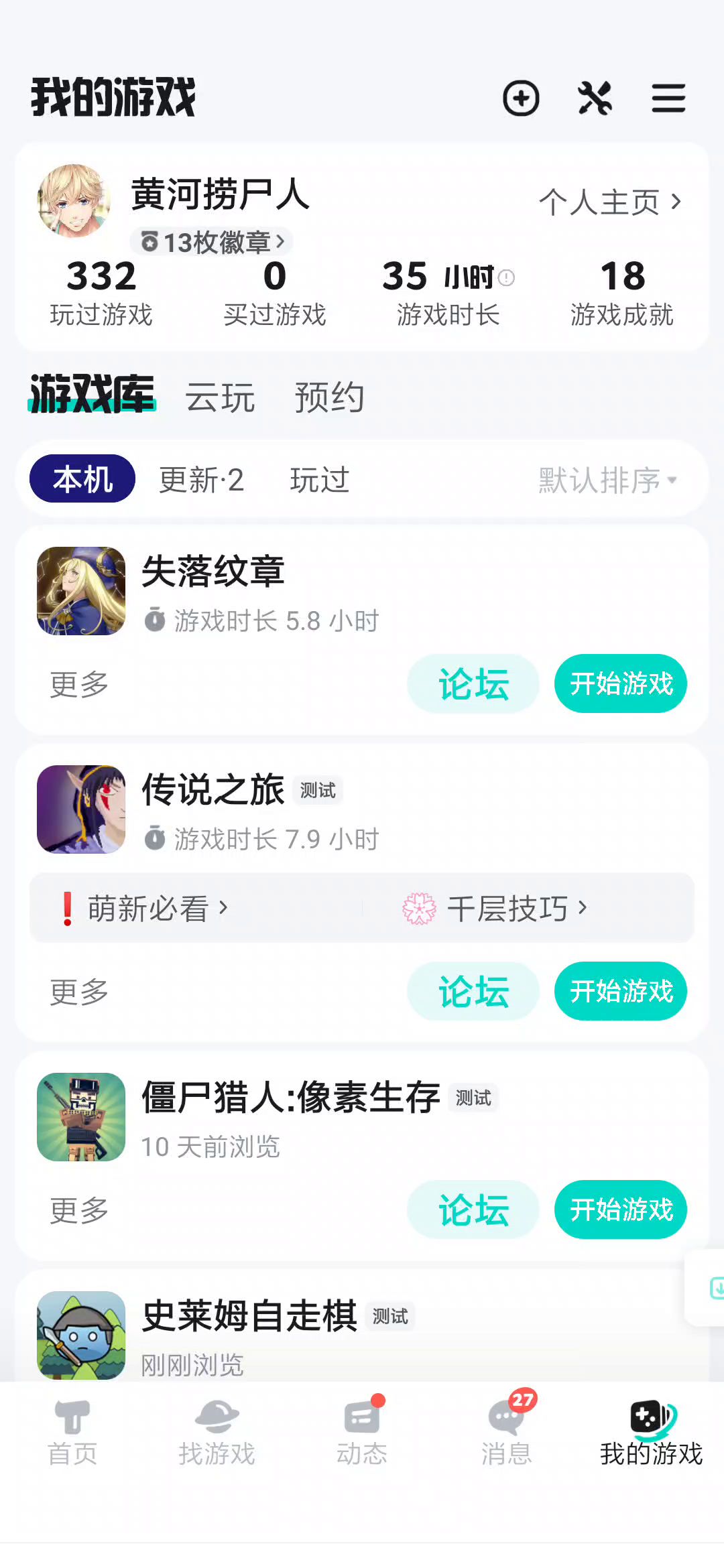View the 13枚徽章 badges
Image resolution: width=724 pixels, height=1568 pixels.
pyautogui.click(x=212, y=242)
